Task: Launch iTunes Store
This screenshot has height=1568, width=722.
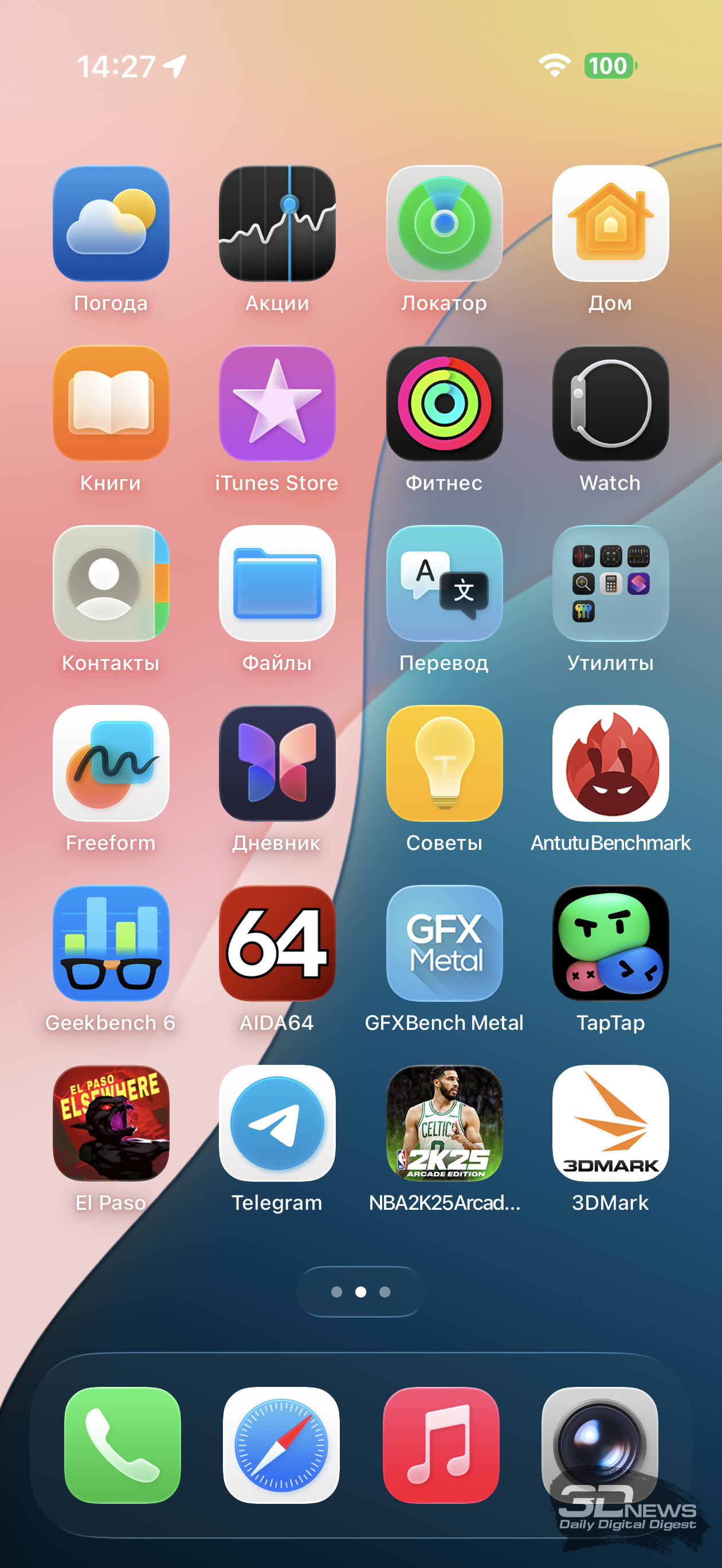Action: [x=277, y=403]
